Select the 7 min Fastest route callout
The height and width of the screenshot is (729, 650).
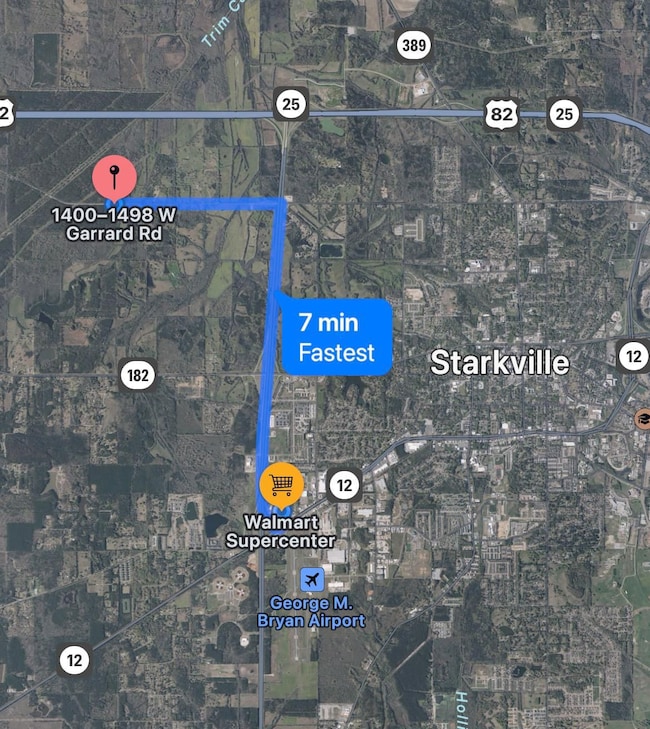coord(337,337)
